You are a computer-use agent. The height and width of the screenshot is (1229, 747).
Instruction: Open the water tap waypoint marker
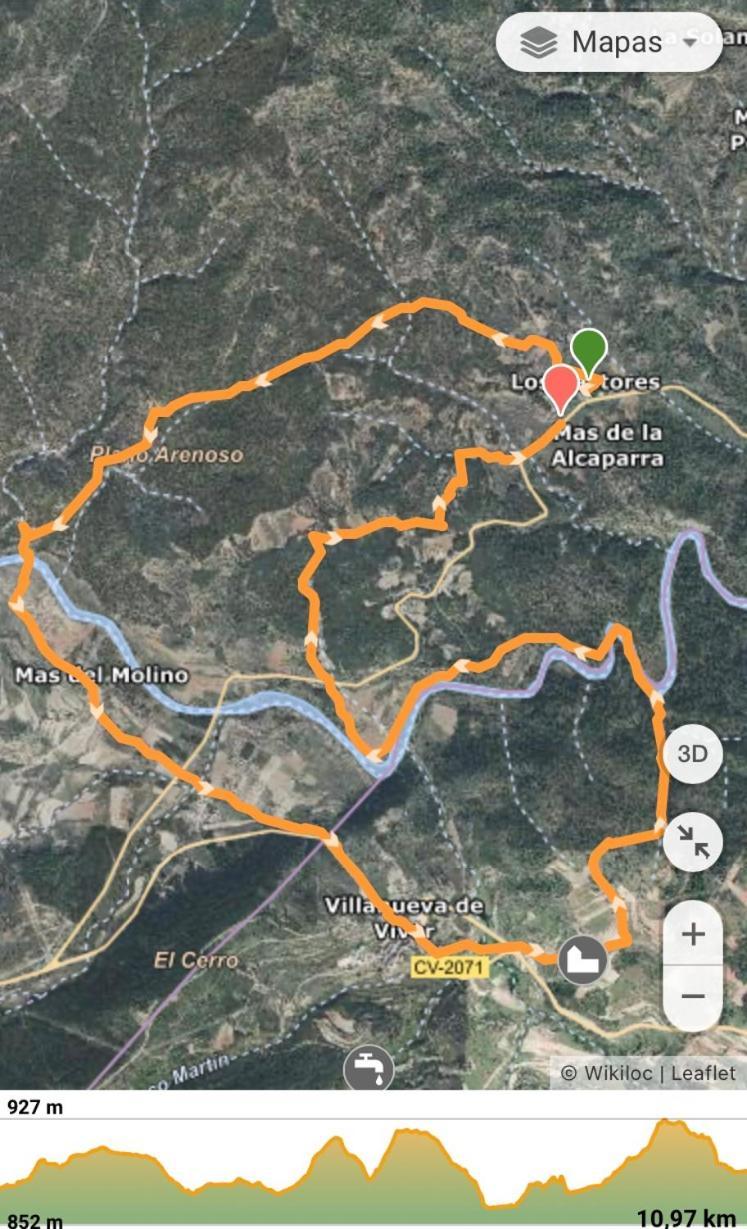(x=368, y=1068)
